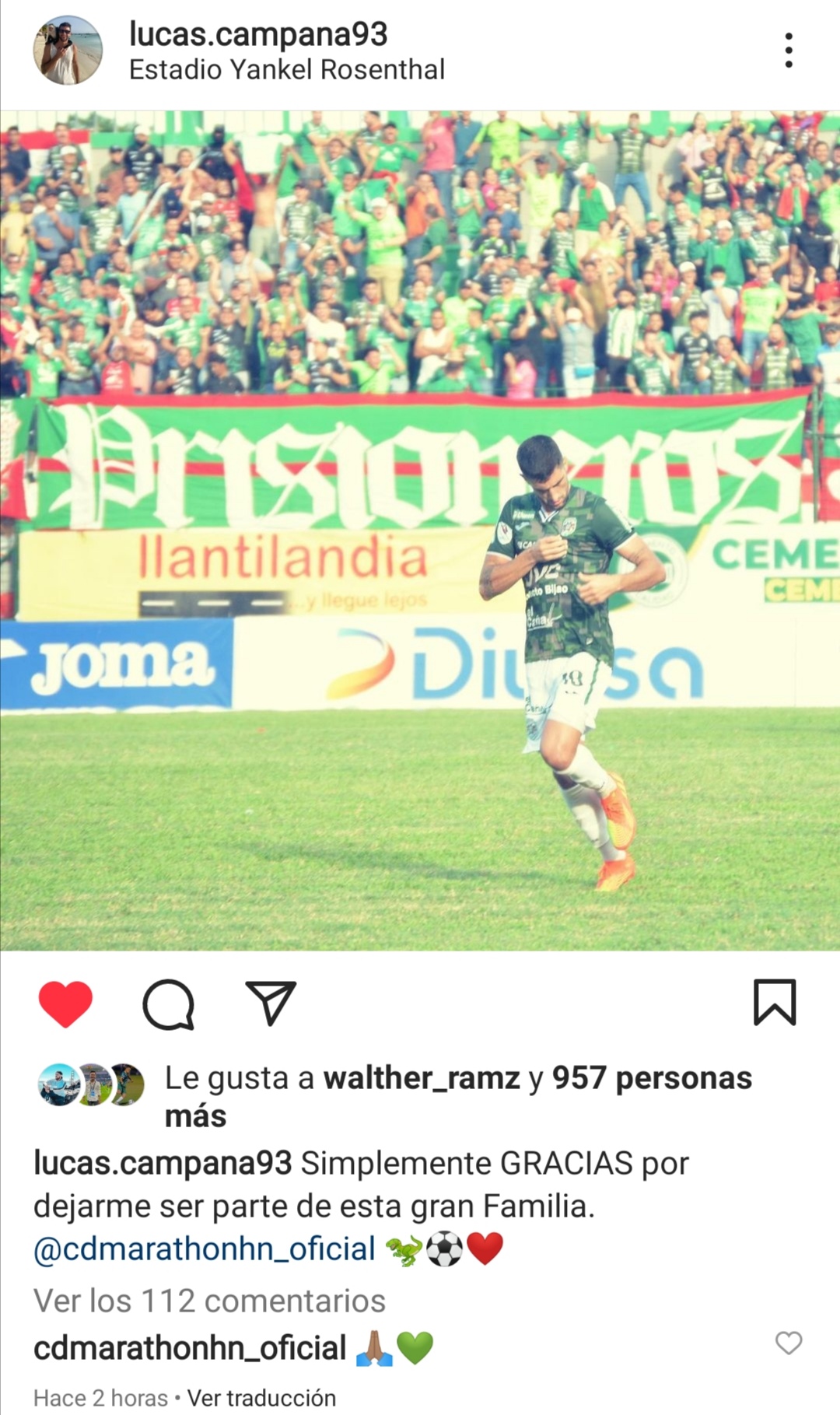
Task: View all 112 comments
Action: (x=209, y=1301)
